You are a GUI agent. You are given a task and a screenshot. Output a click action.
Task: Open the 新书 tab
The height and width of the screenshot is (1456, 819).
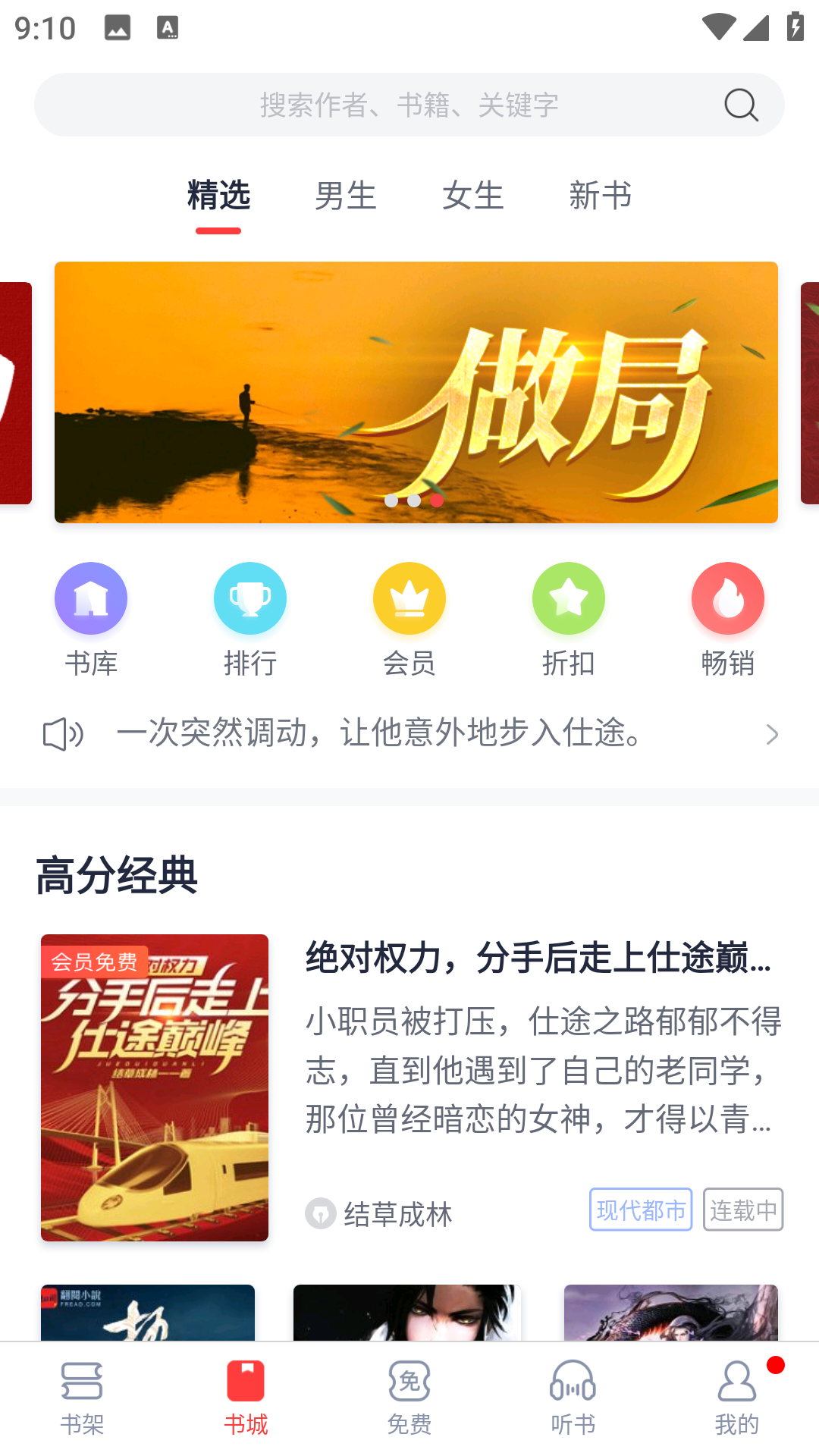(600, 196)
